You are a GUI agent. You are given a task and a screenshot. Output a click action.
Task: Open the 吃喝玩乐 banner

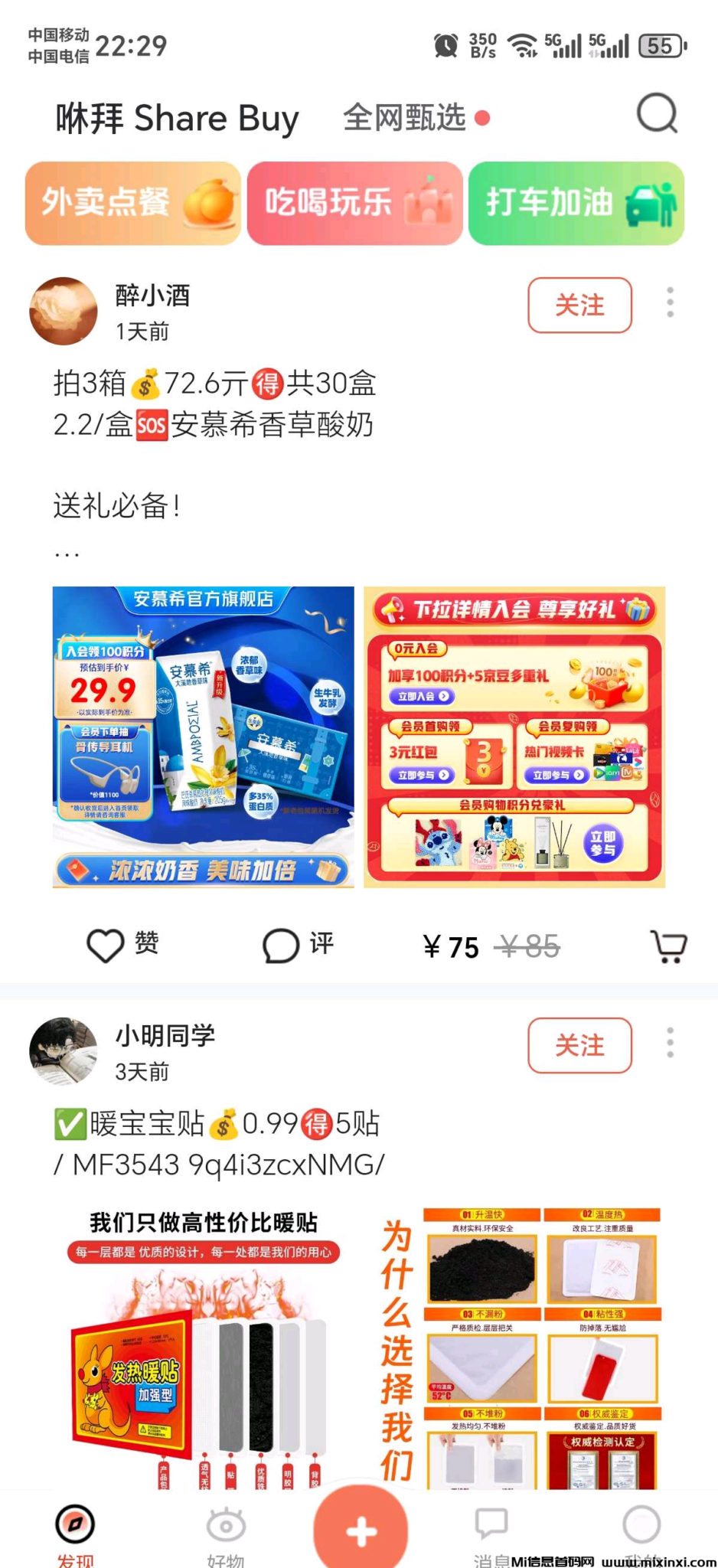354,203
